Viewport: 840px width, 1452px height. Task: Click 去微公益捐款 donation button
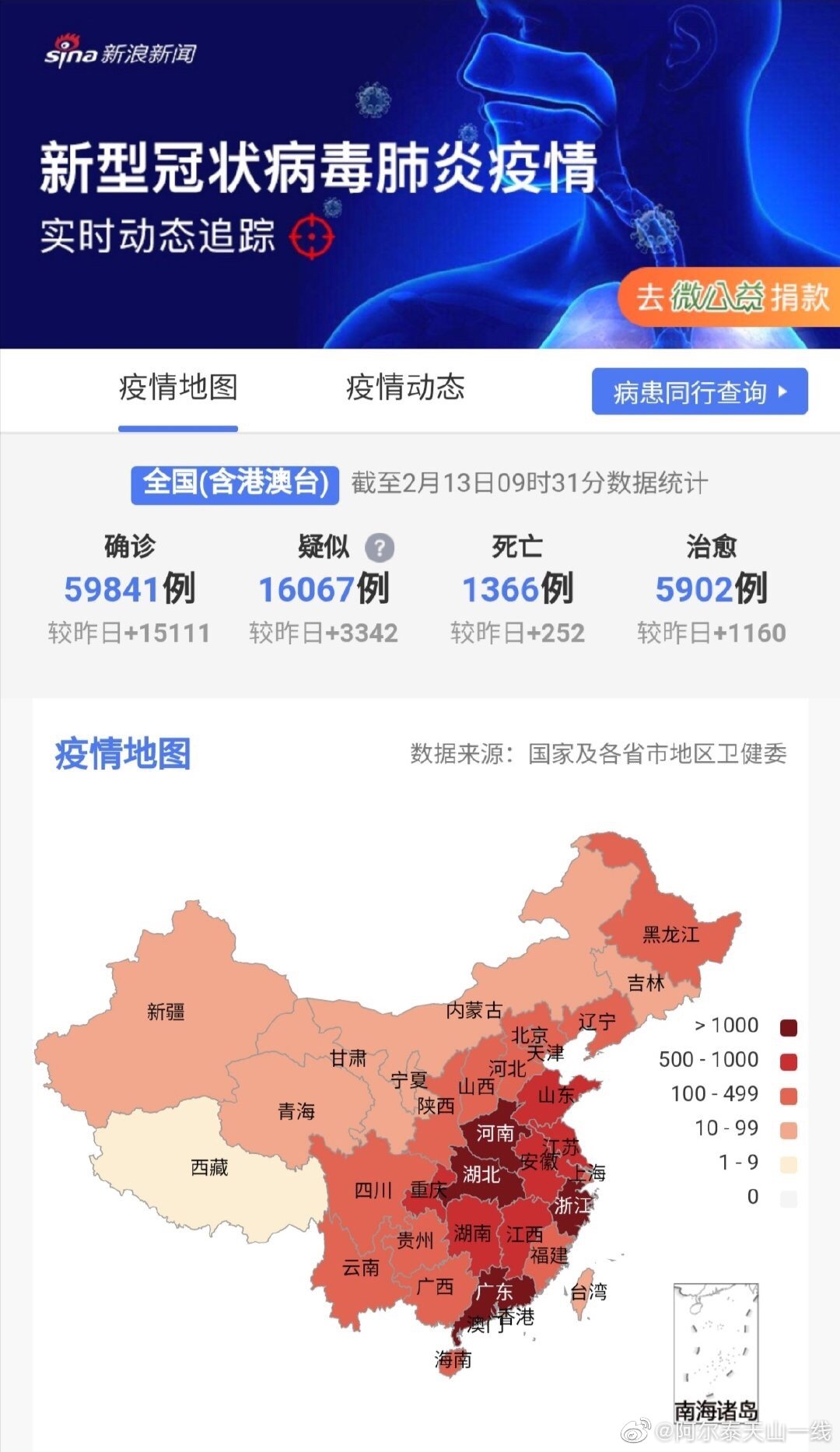click(x=731, y=296)
